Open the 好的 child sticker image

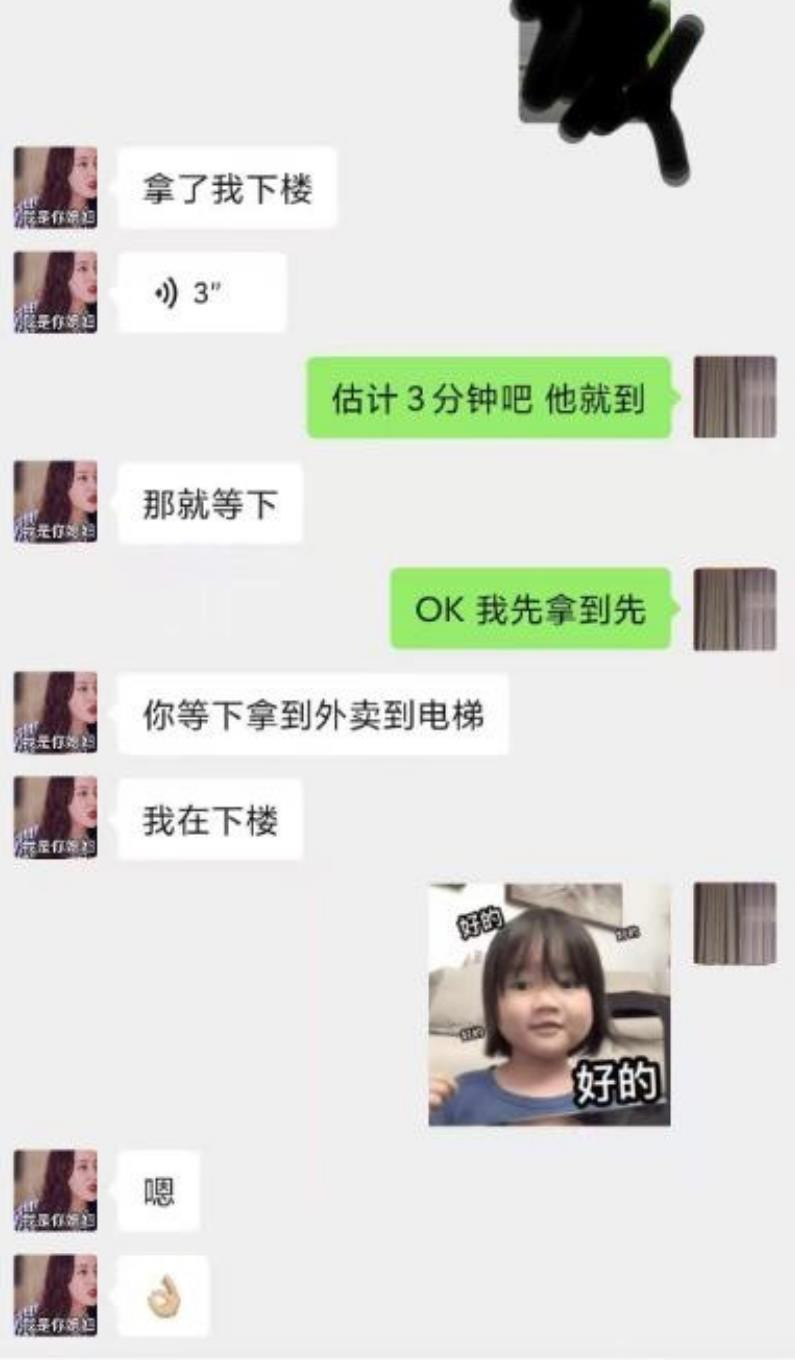[549, 1004]
